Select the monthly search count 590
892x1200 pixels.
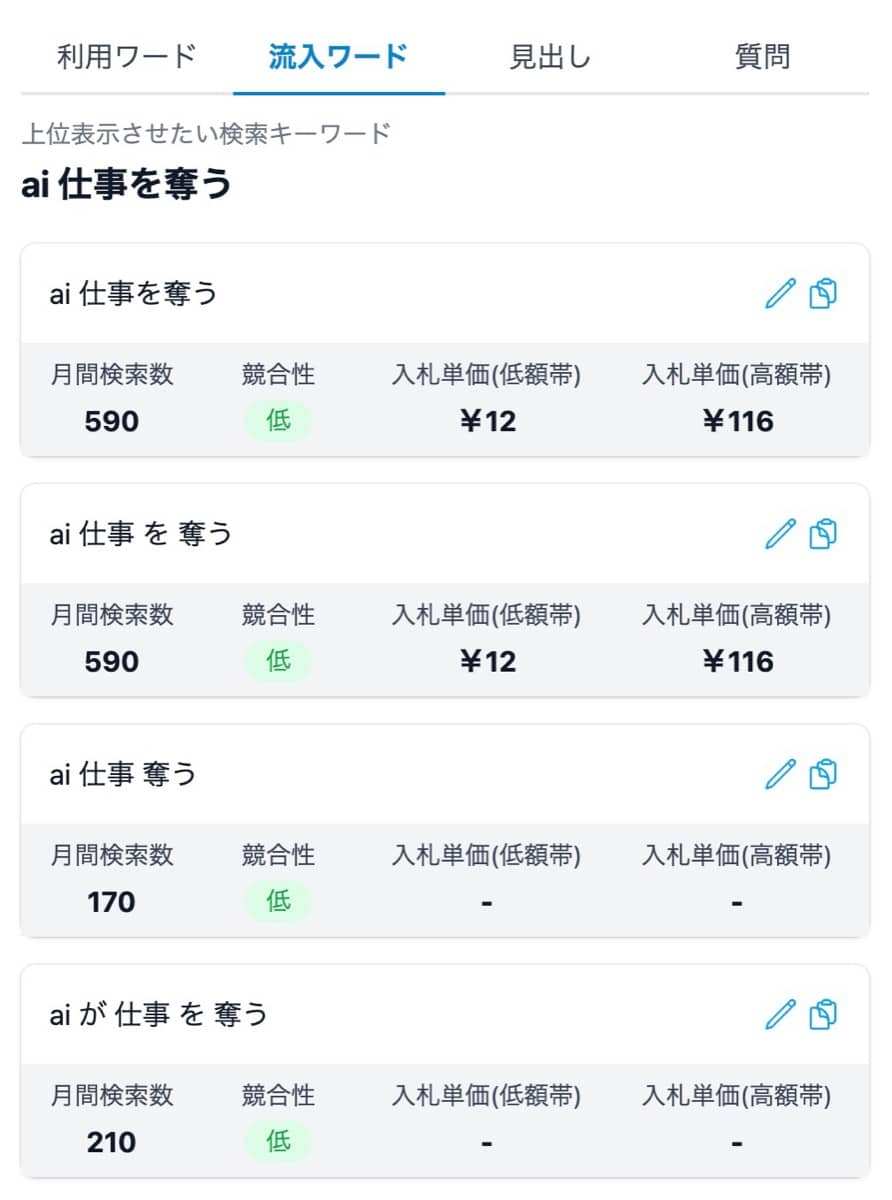coord(110,422)
